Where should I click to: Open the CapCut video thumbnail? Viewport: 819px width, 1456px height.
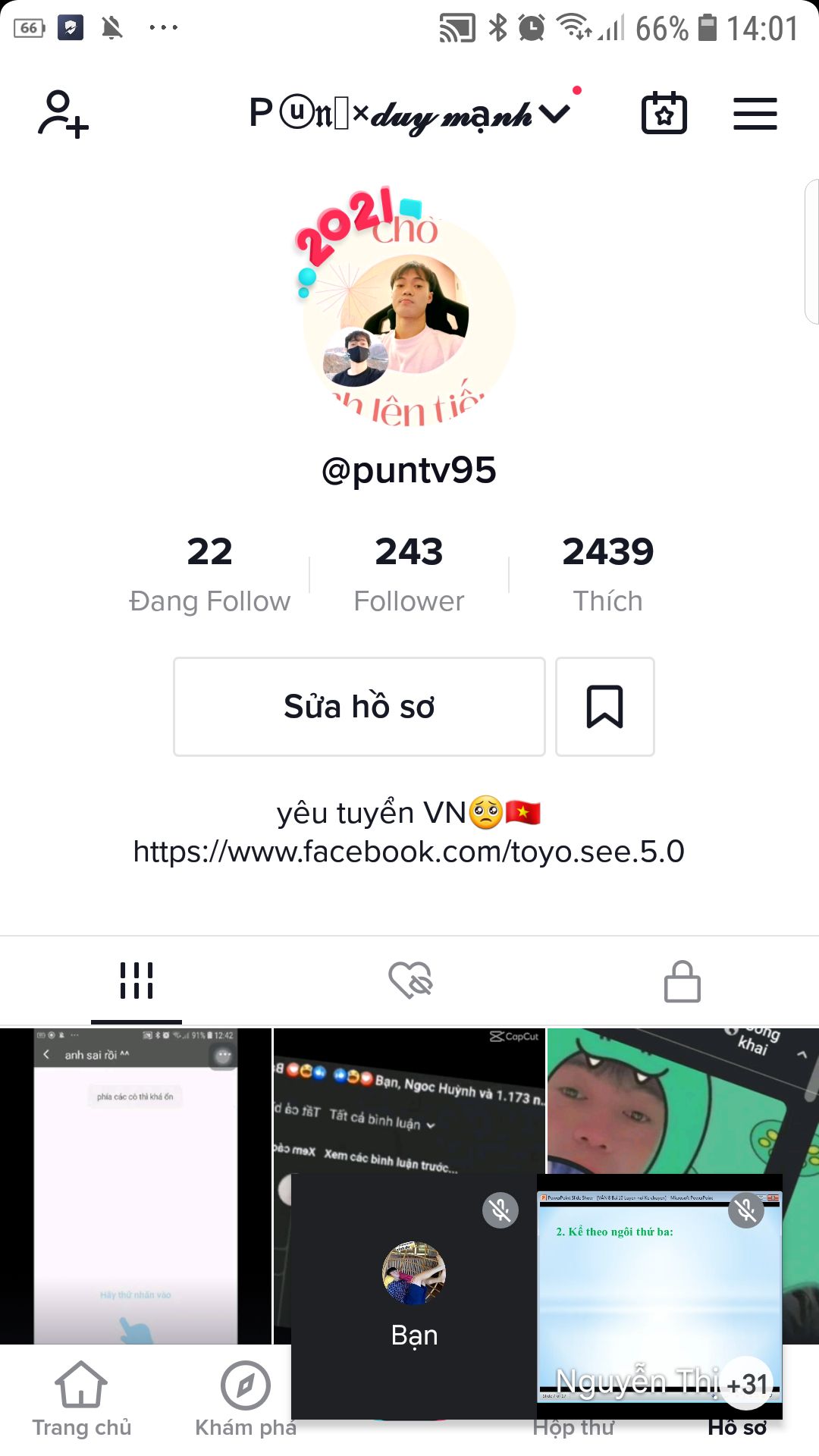[409, 1100]
